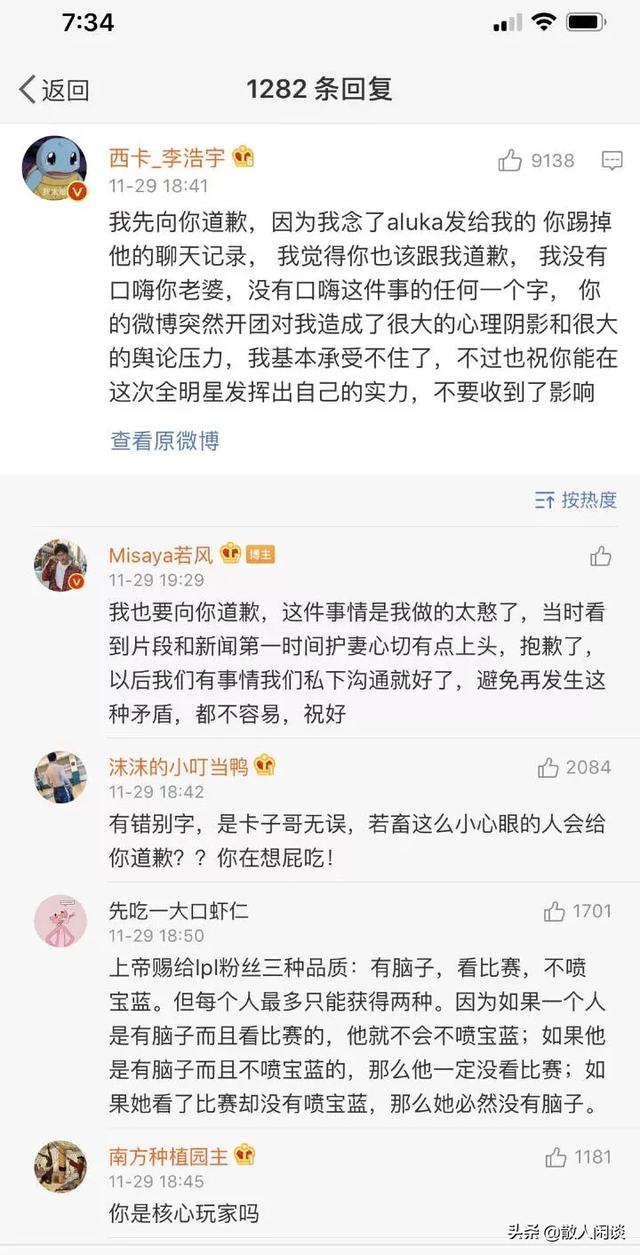Open 西卡_李浩宇's profile avatar
This screenshot has height=1255, width=640.
coord(54,168)
